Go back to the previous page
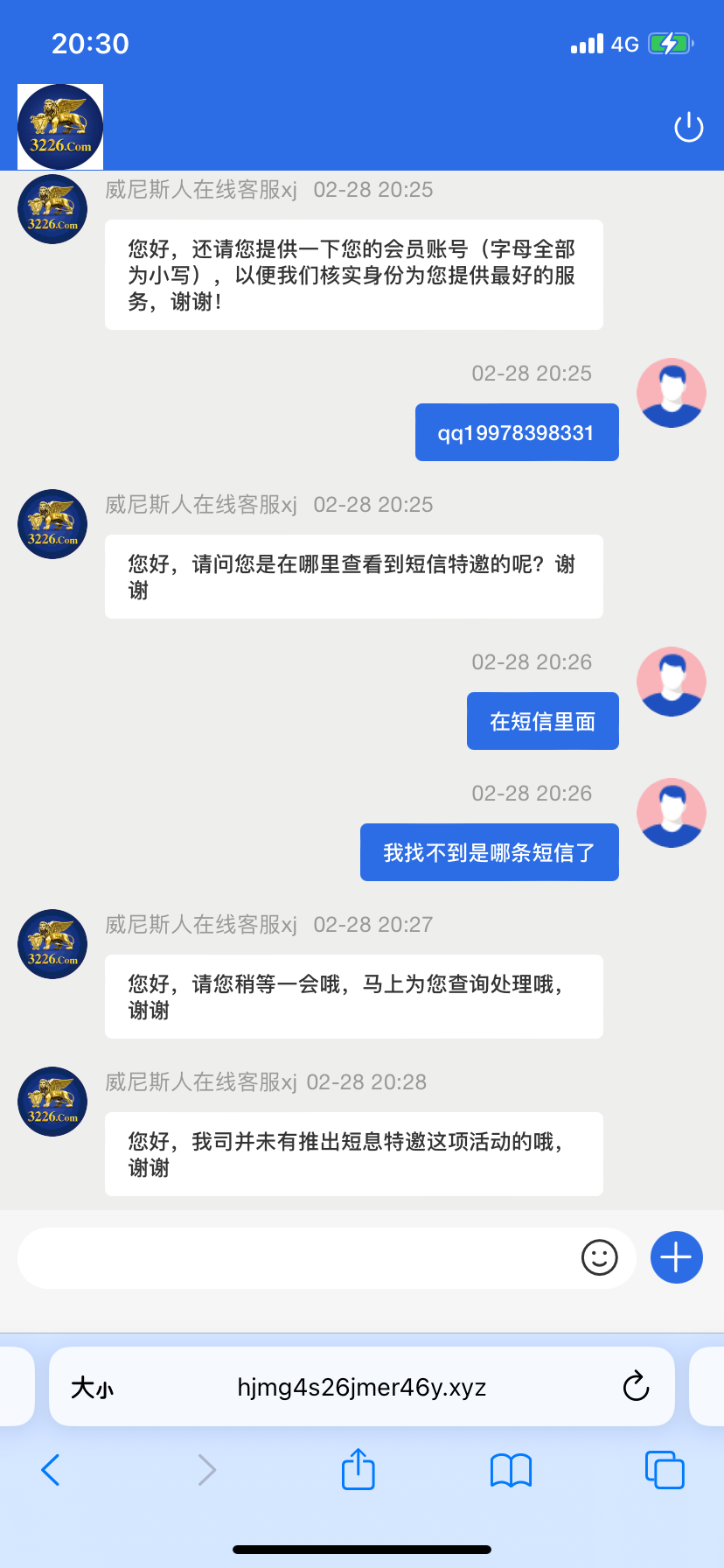The image size is (724, 1568). pyautogui.click(x=51, y=1470)
